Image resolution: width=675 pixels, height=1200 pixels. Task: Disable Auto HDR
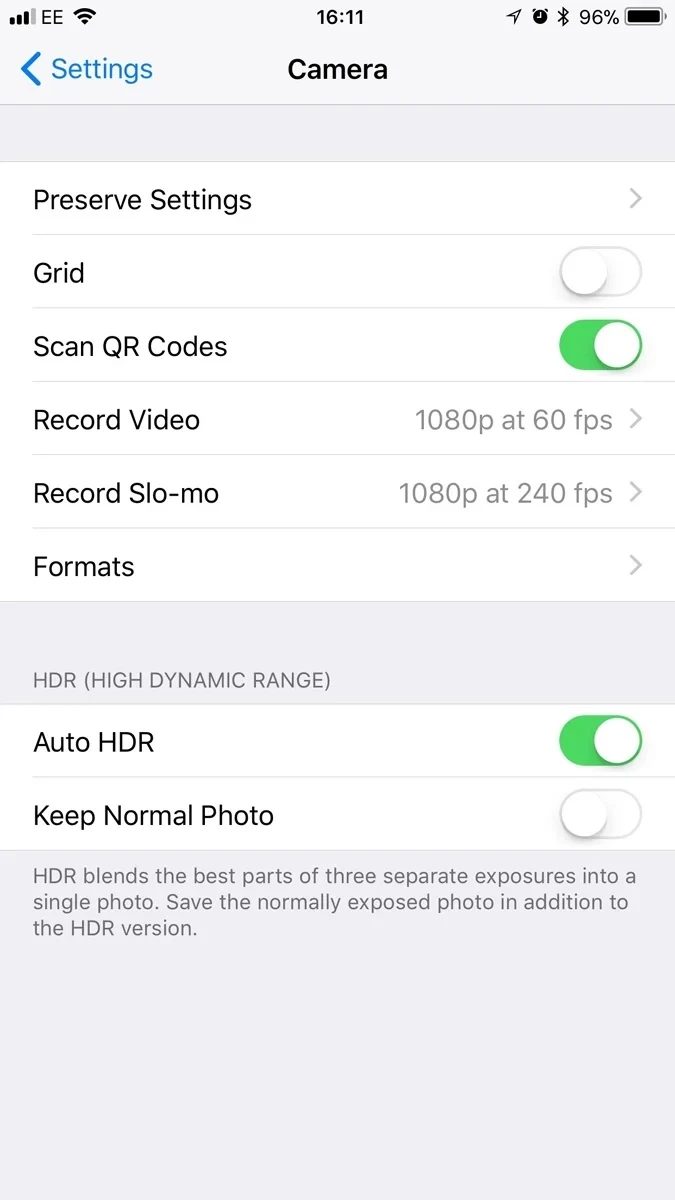click(x=599, y=742)
